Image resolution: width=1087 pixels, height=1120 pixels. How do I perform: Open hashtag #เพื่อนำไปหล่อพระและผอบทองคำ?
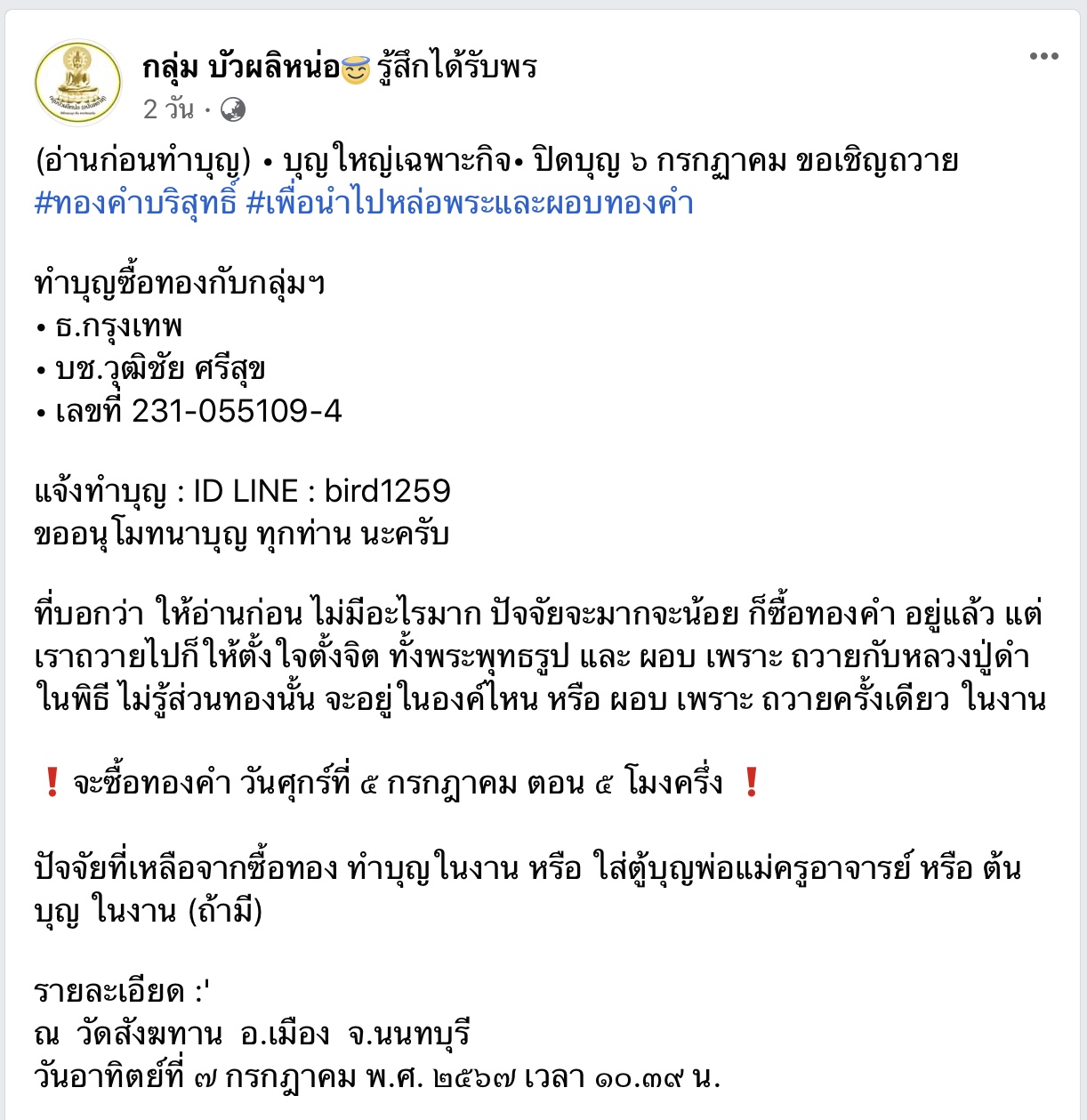pos(470,204)
